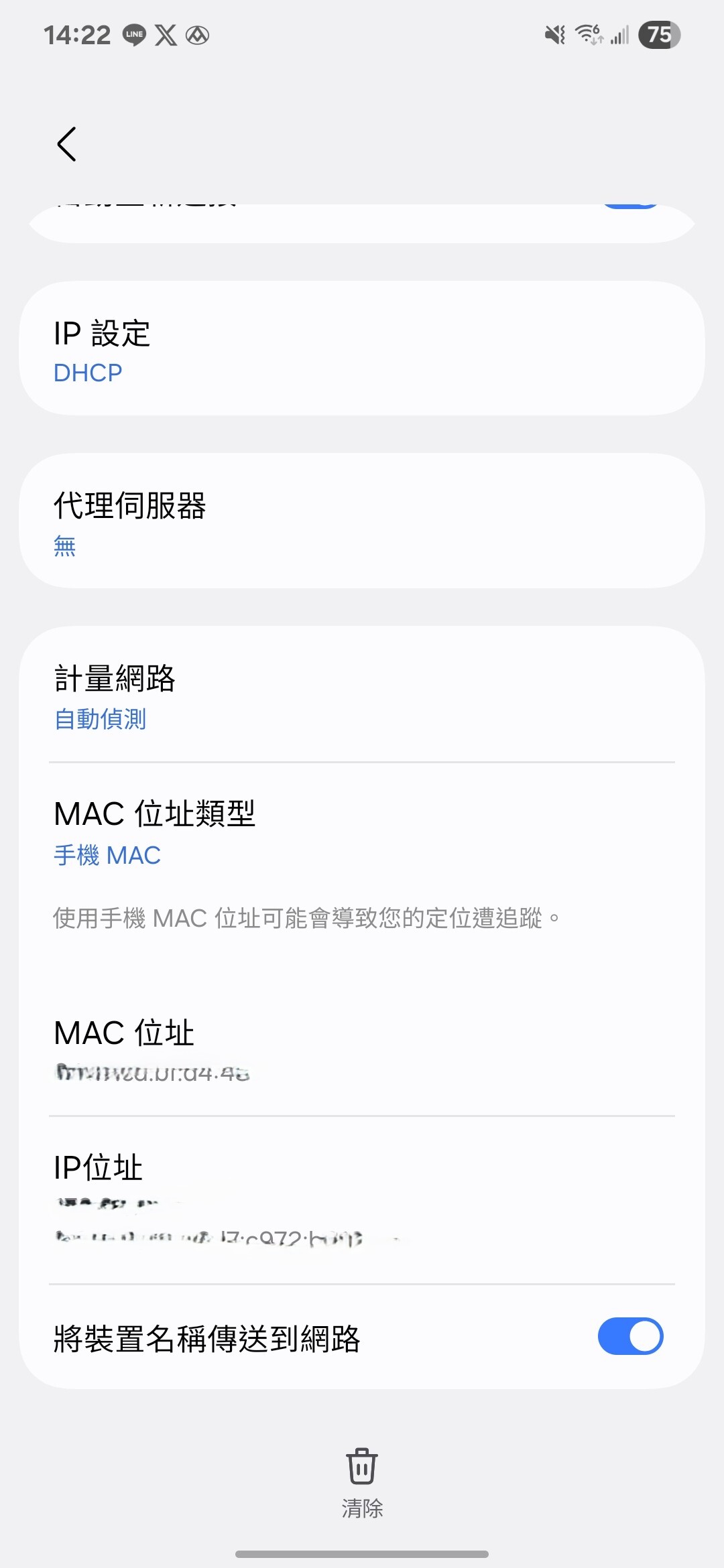Viewport: 724px width, 1568px height.
Task: Open 代理伺服器 proxy setting
Action: click(362, 522)
